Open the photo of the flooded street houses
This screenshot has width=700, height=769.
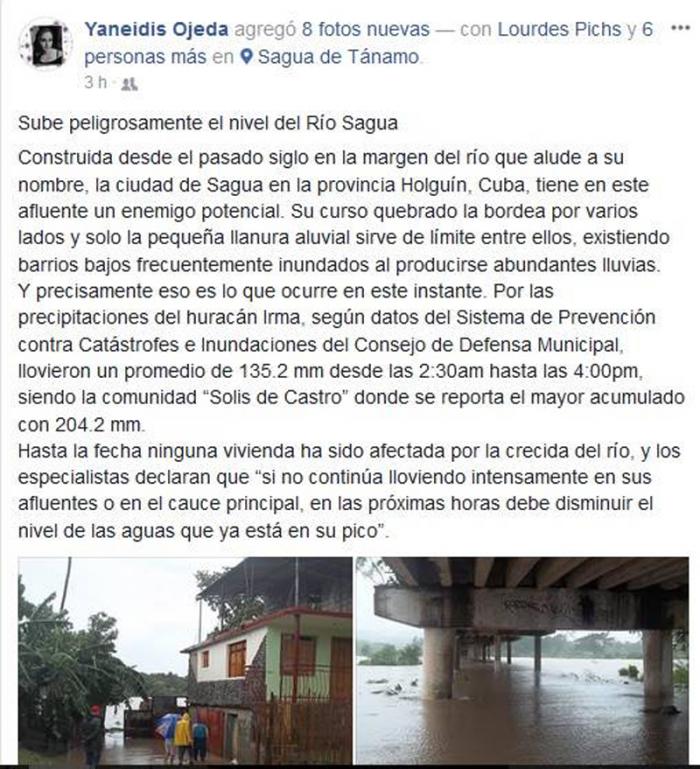185,660
